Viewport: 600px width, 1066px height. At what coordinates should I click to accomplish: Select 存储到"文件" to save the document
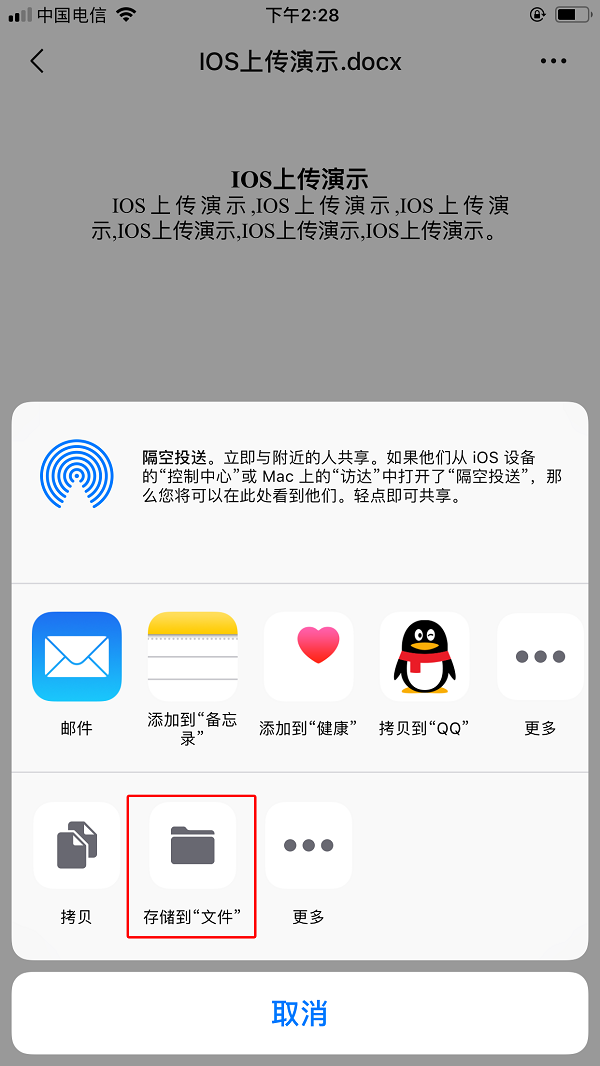[x=192, y=845]
